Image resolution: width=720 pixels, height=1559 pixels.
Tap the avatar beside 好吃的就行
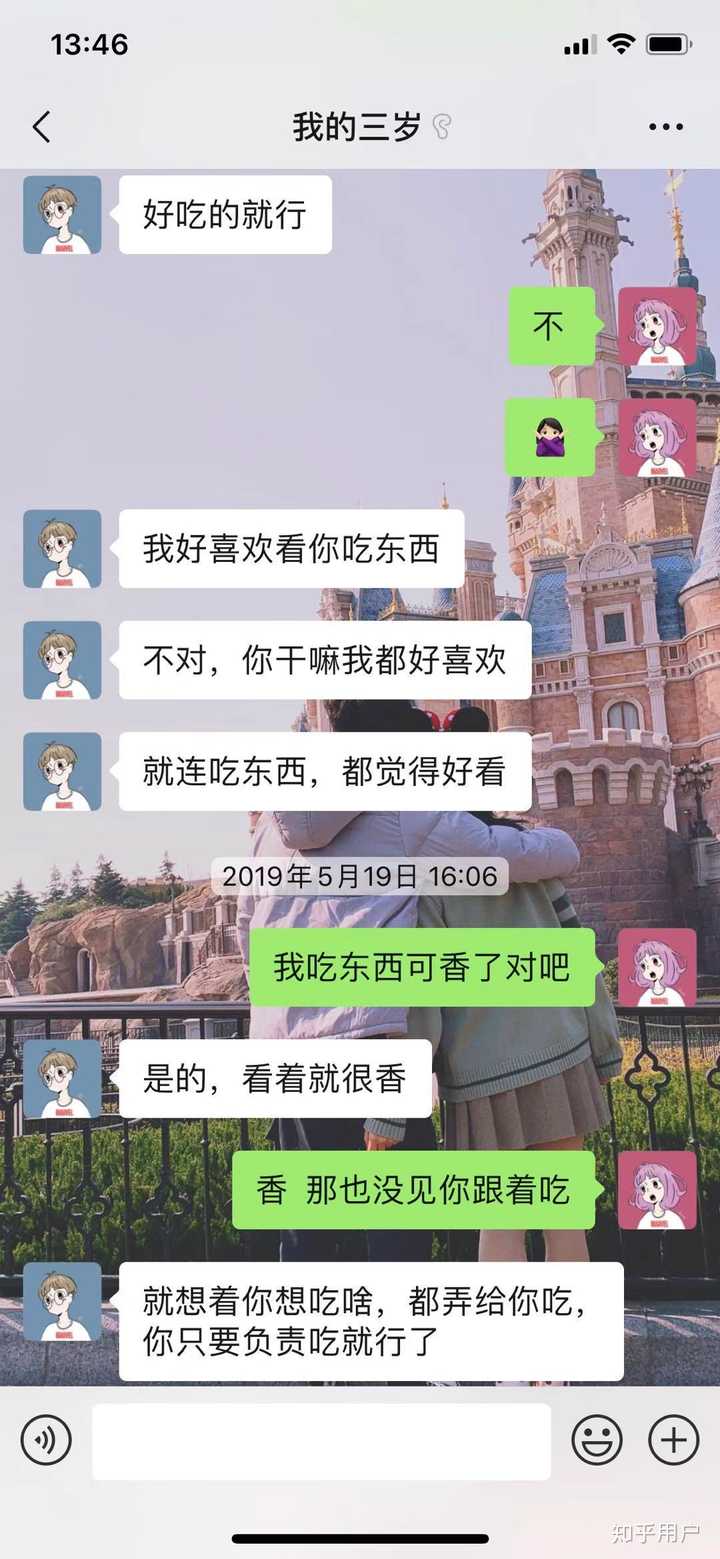62,215
